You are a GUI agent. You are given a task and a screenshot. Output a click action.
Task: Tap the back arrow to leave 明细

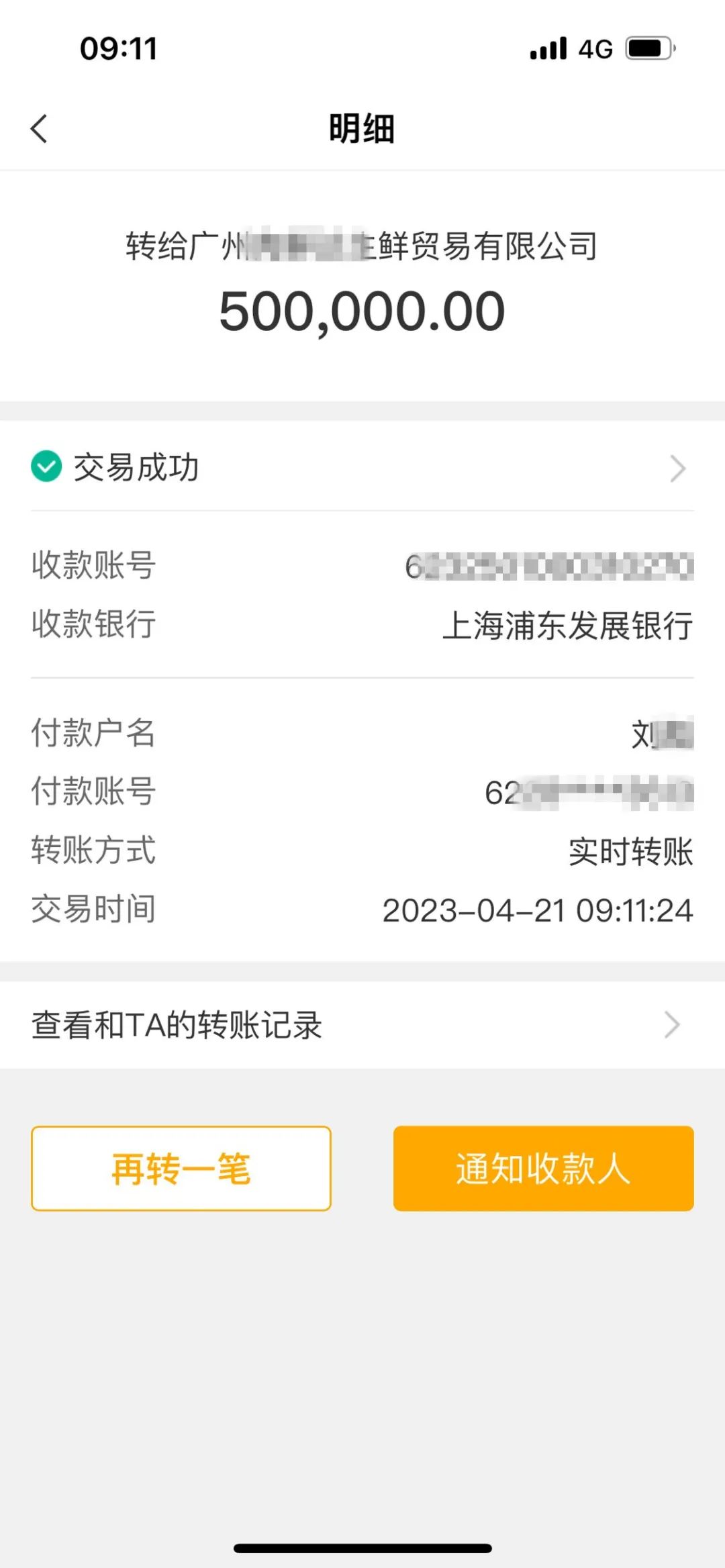coord(40,128)
